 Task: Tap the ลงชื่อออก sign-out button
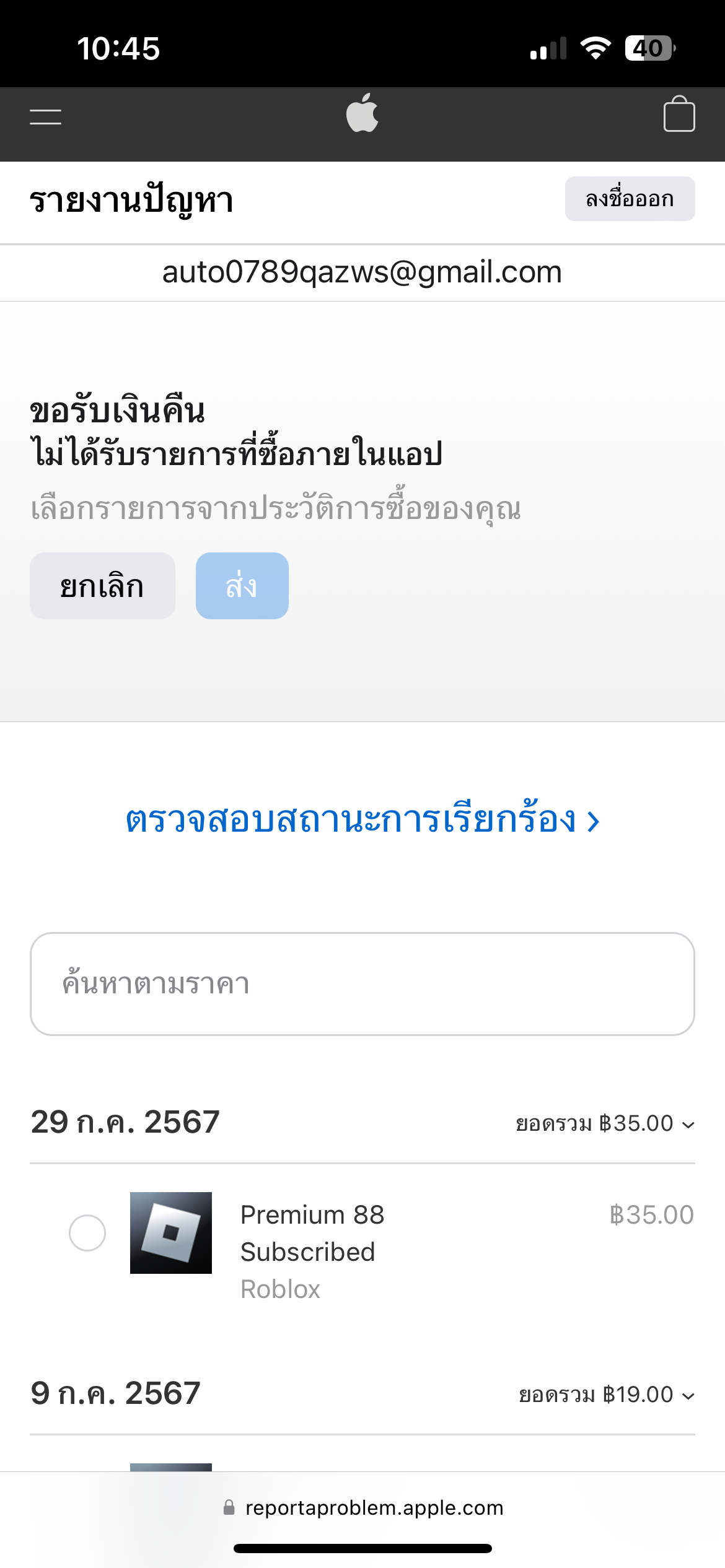pos(630,199)
